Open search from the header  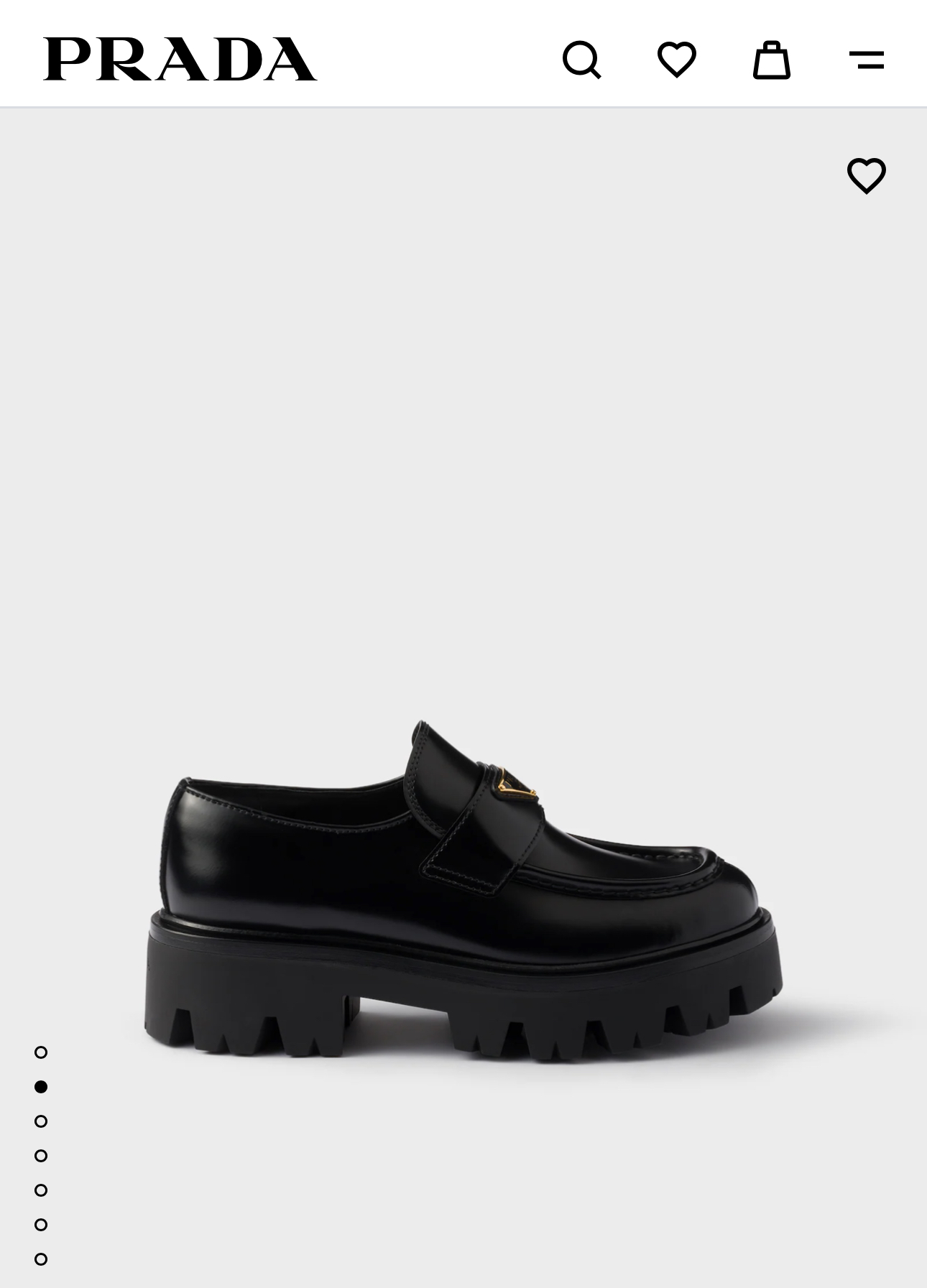pyautogui.click(x=581, y=59)
